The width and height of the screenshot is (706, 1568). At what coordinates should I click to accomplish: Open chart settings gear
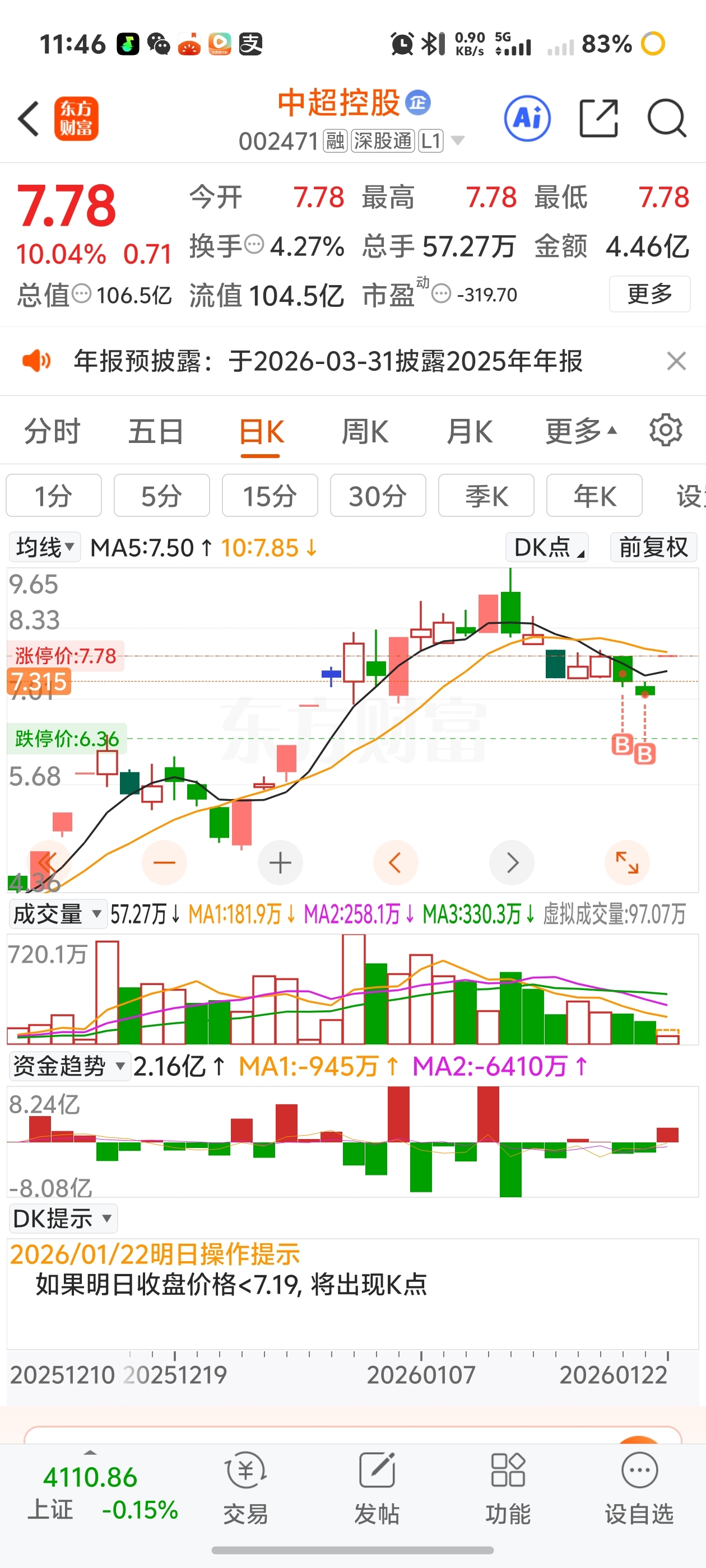[x=666, y=431]
